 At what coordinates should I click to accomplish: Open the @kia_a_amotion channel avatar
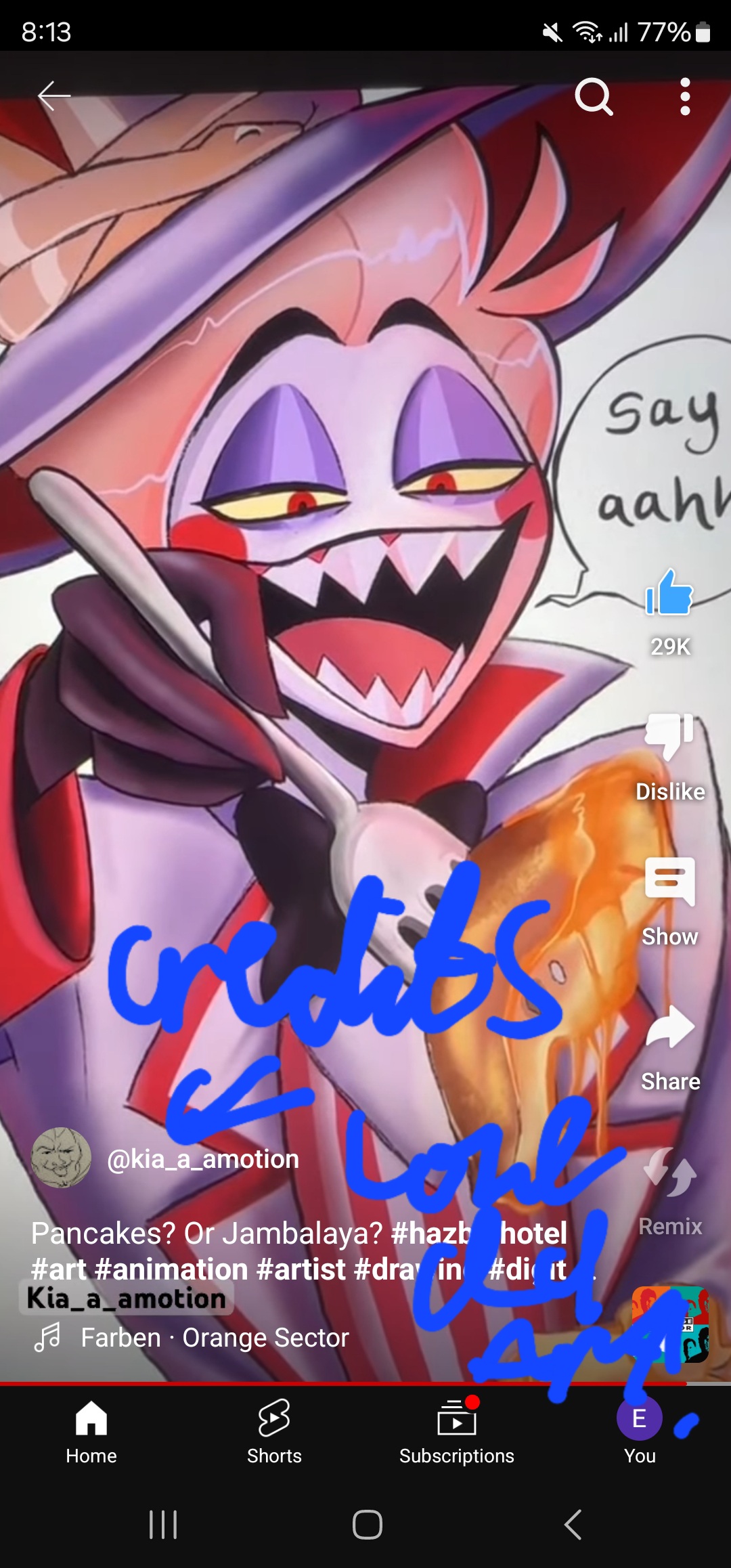(x=62, y=1158)
